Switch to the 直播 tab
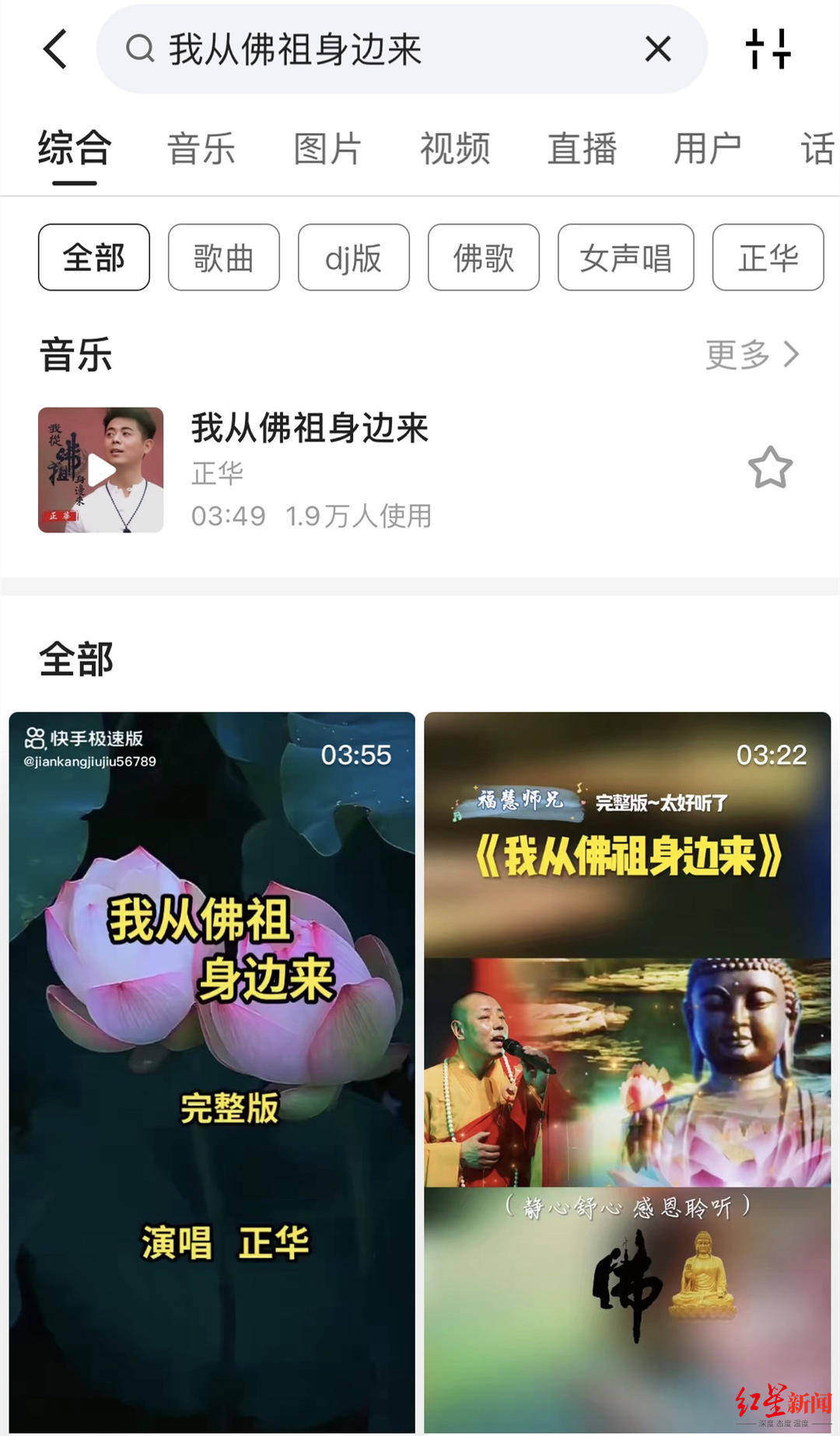 click(x=582, y=149)
